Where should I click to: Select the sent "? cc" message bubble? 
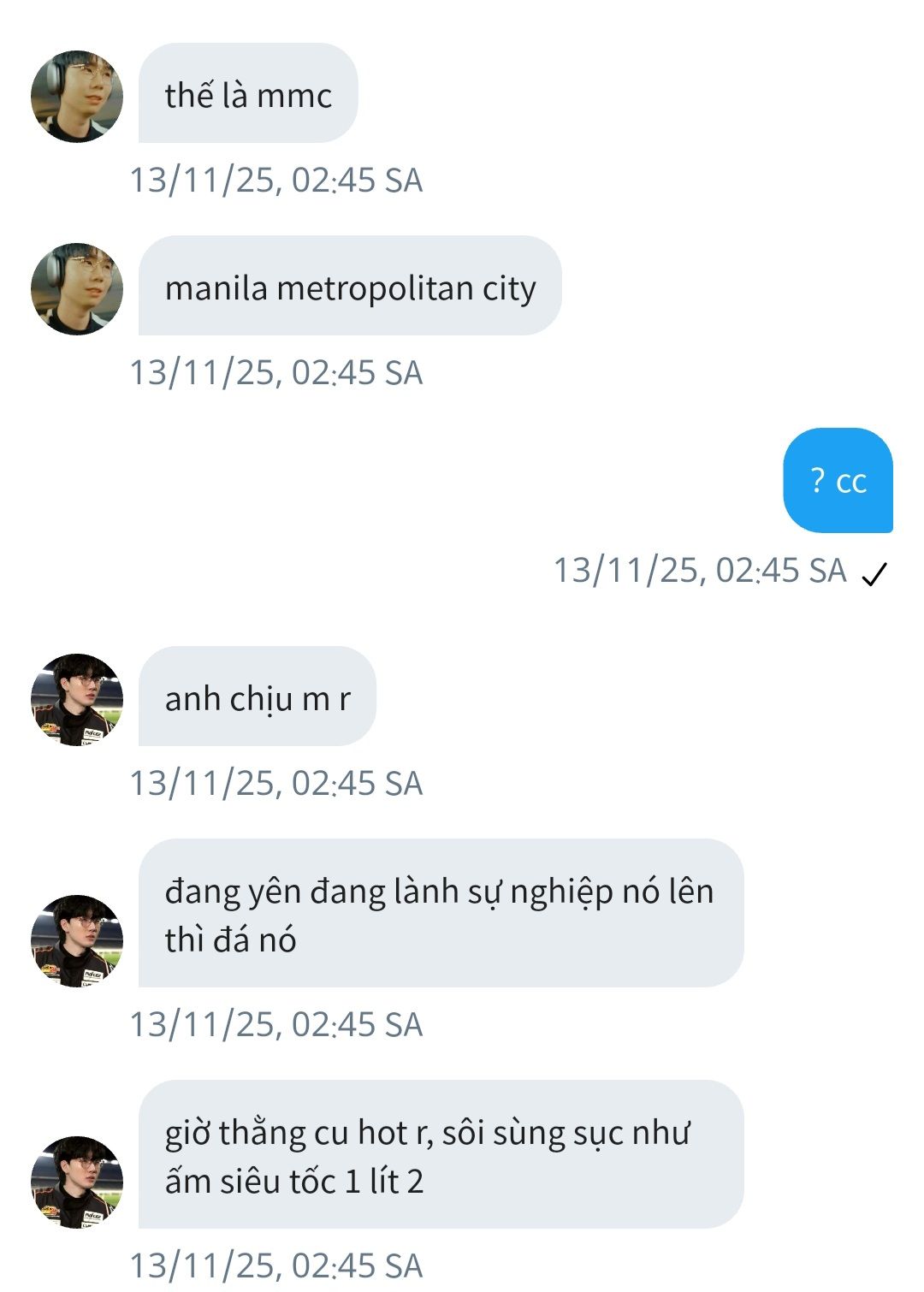[x=838, y=480]
